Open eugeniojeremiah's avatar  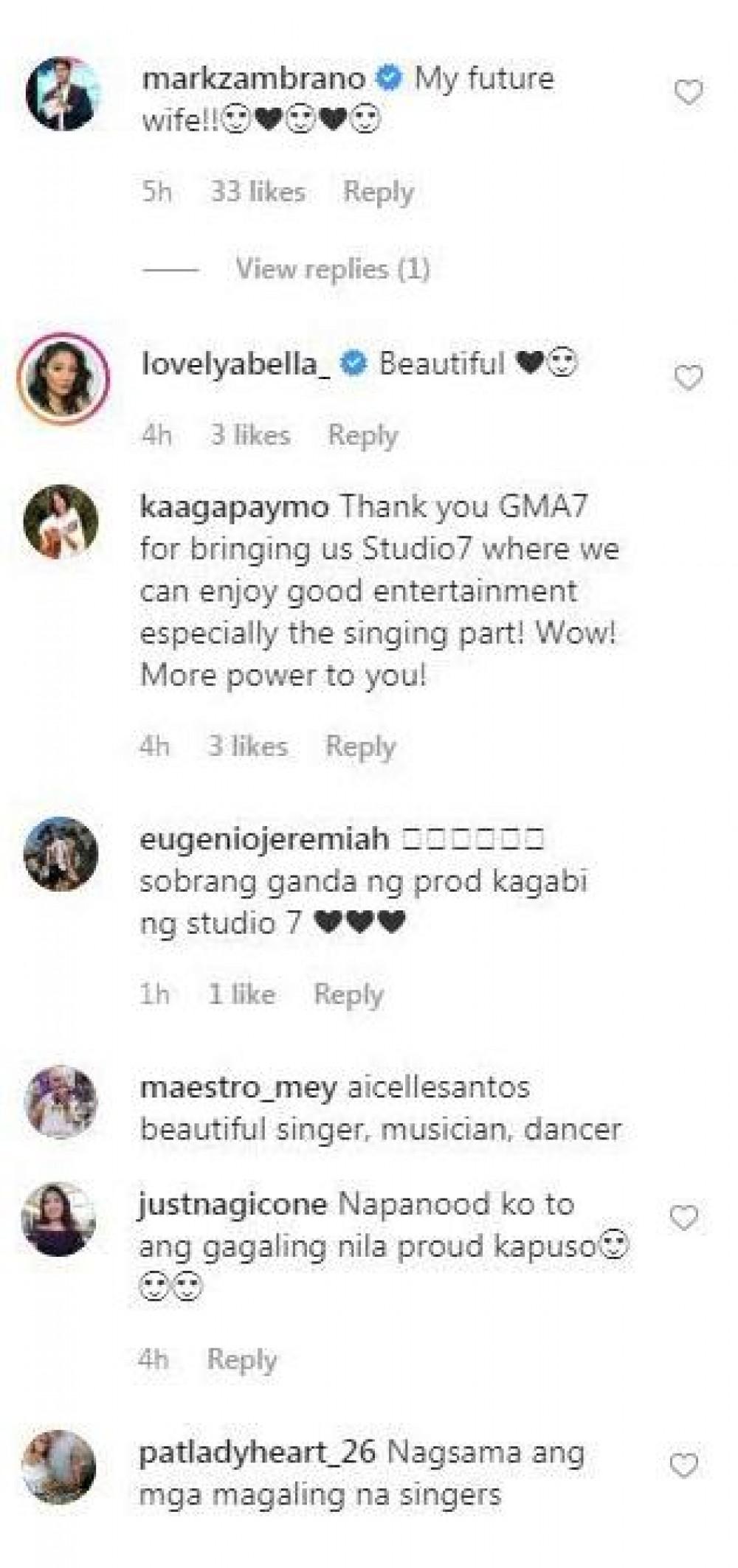coord(61,854)
